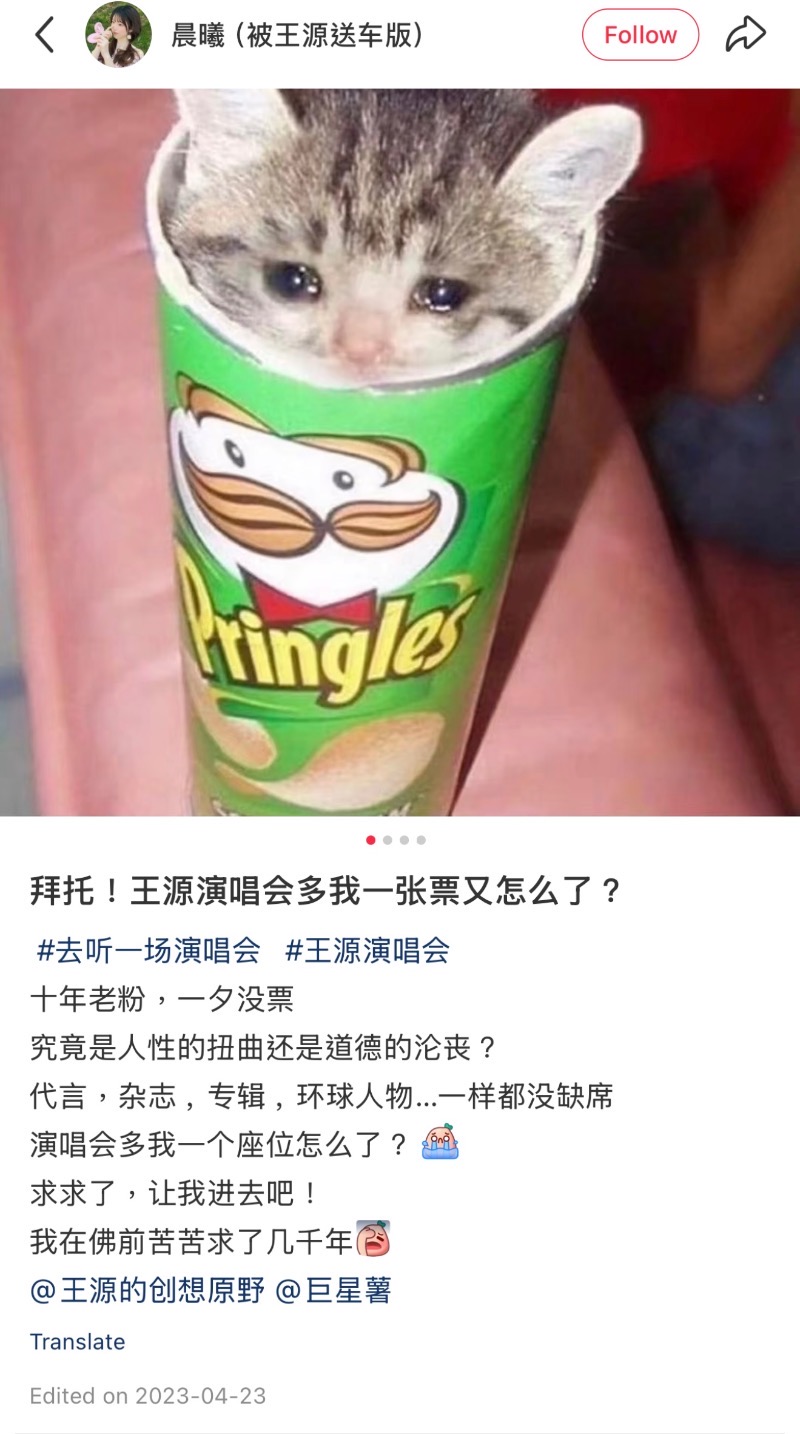Go back using the top-left arrow

click(45, 35)
